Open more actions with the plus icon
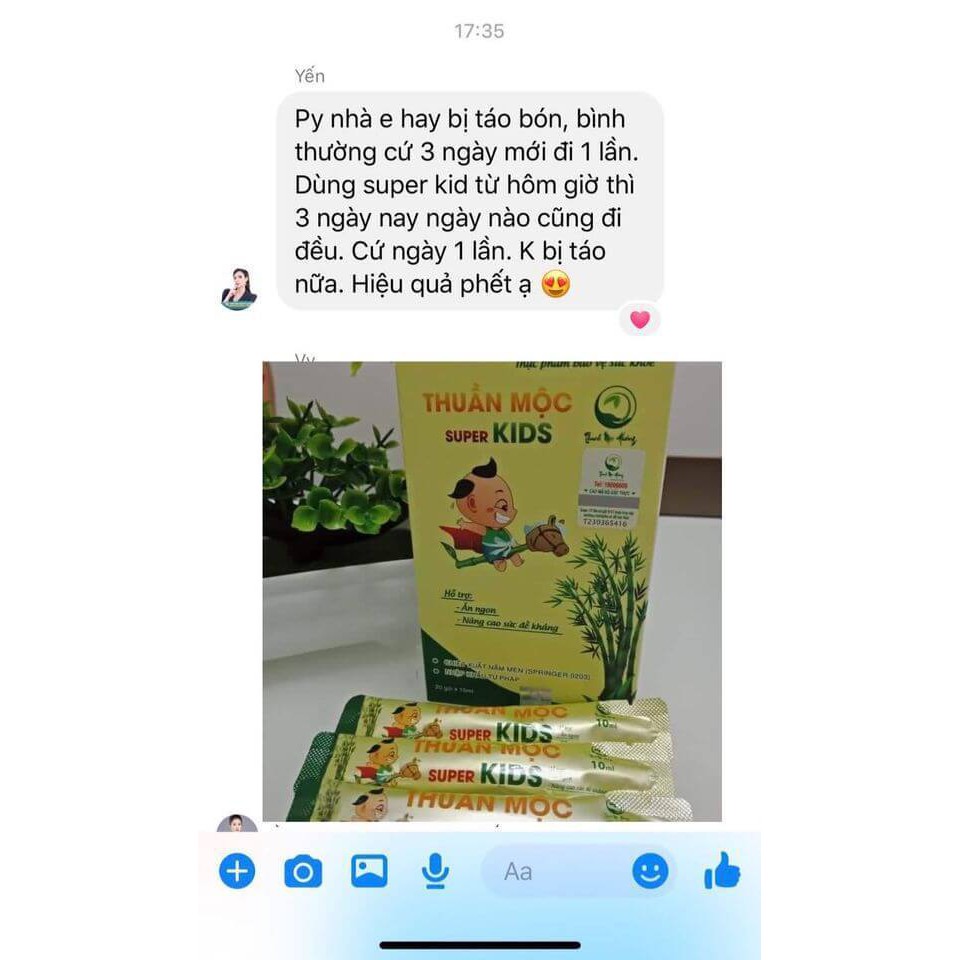Viewport: 960px width, 960px height. click(x=237, y=872)
